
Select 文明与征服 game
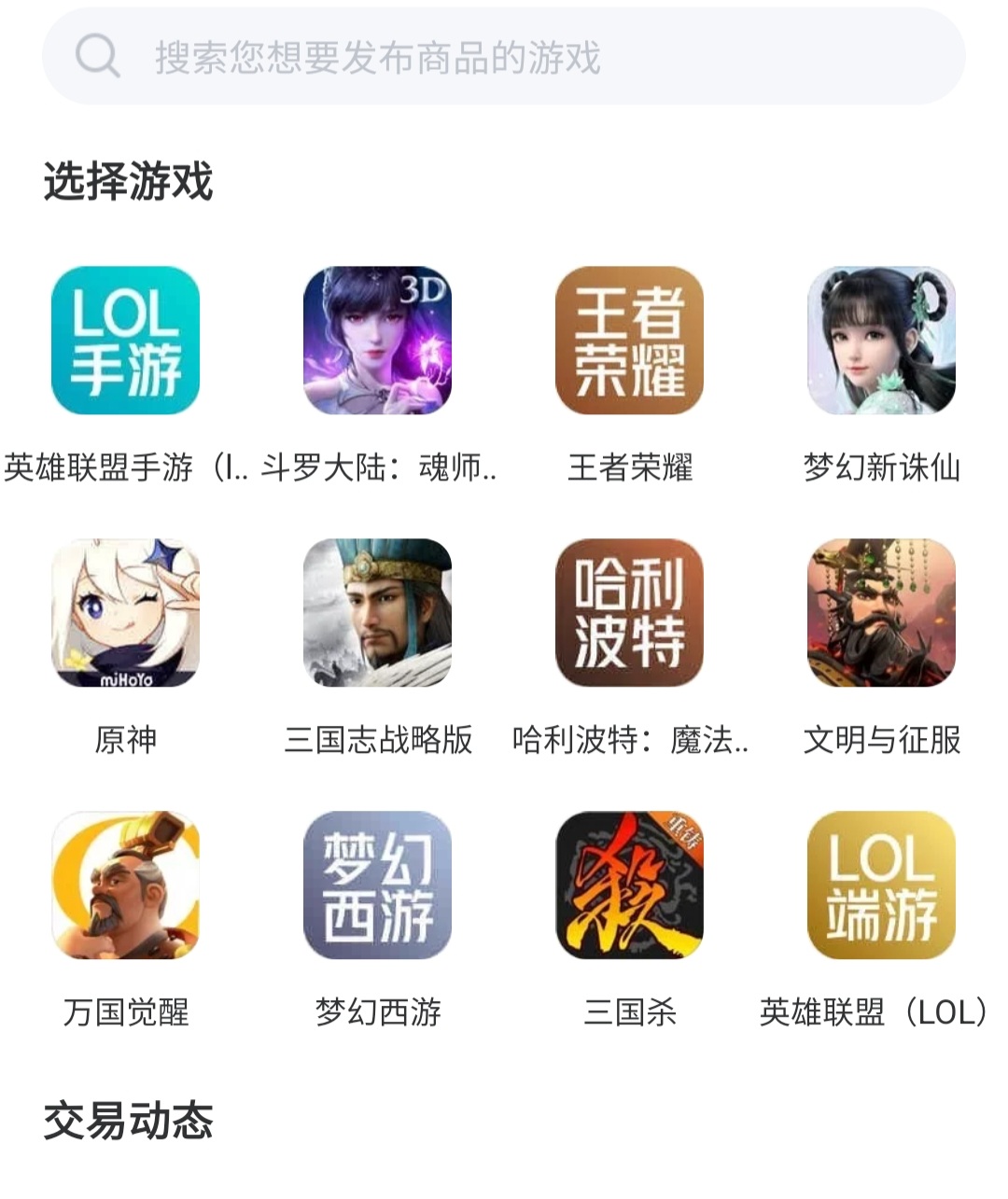881,614
